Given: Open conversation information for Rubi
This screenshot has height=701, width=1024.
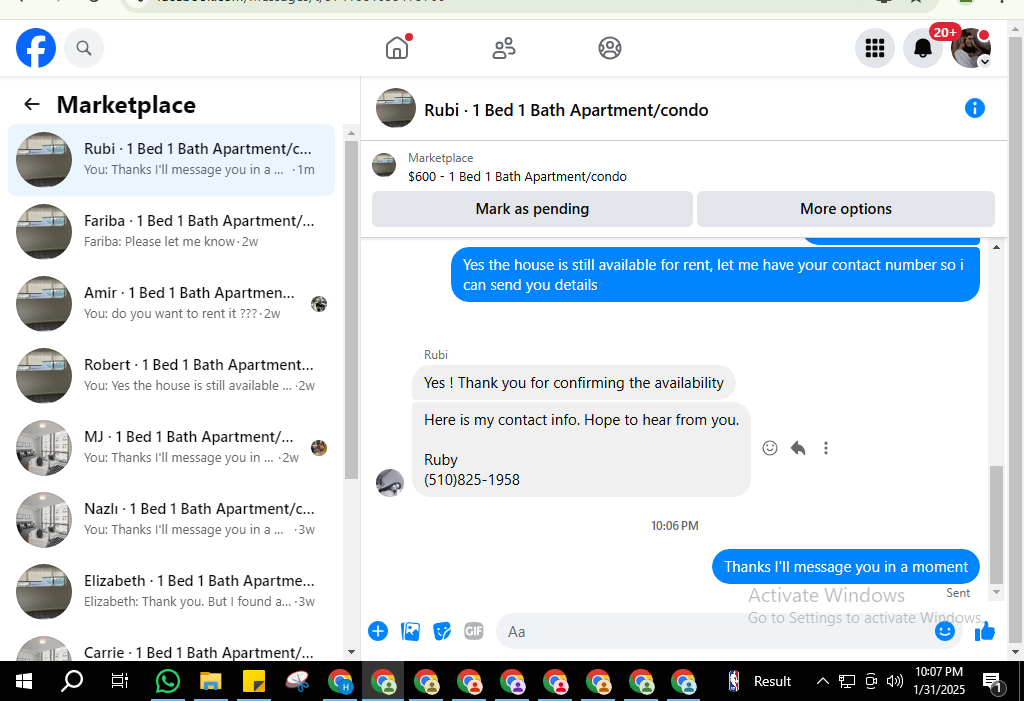Looking at the screenshot, I should (974, 108).
